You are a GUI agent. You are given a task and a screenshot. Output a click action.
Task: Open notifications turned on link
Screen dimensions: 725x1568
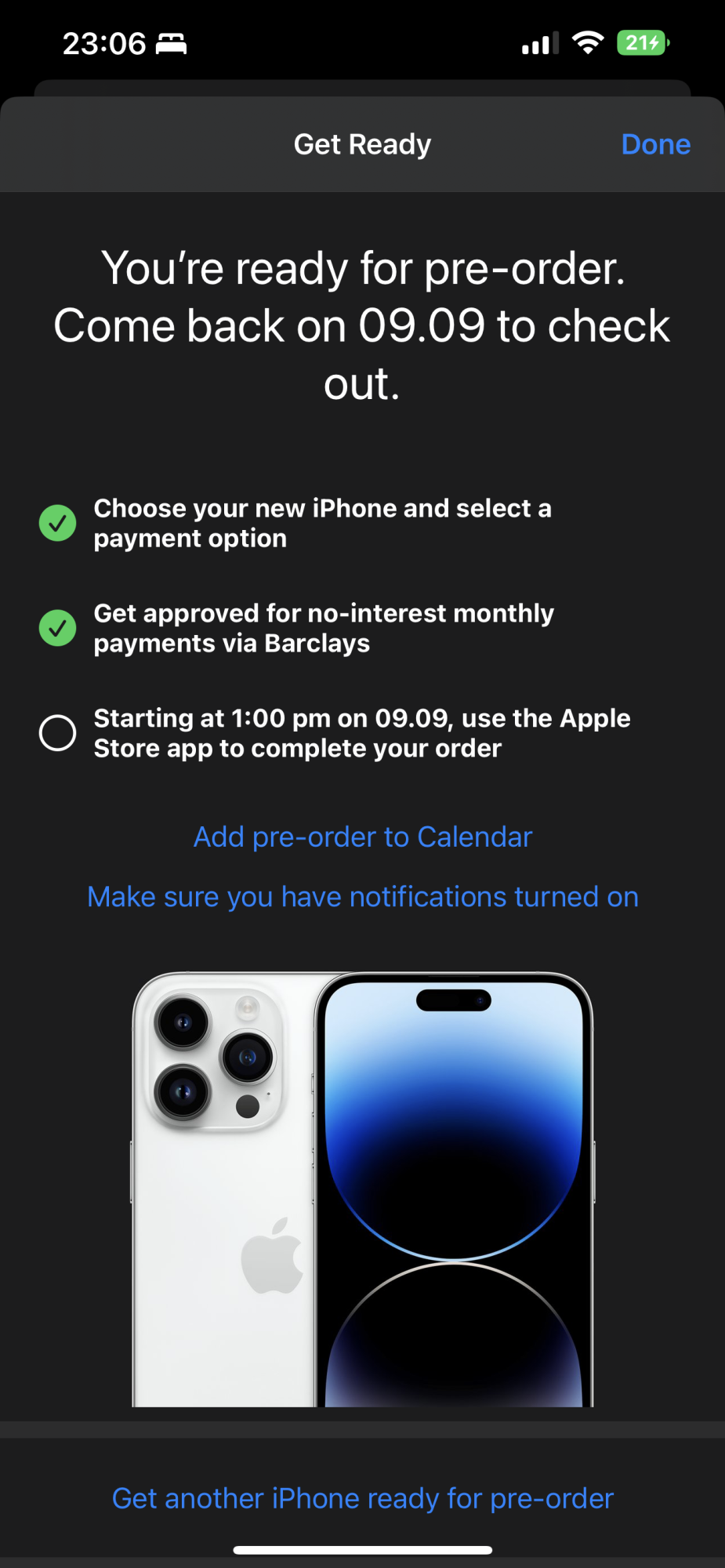pos(363,896)
